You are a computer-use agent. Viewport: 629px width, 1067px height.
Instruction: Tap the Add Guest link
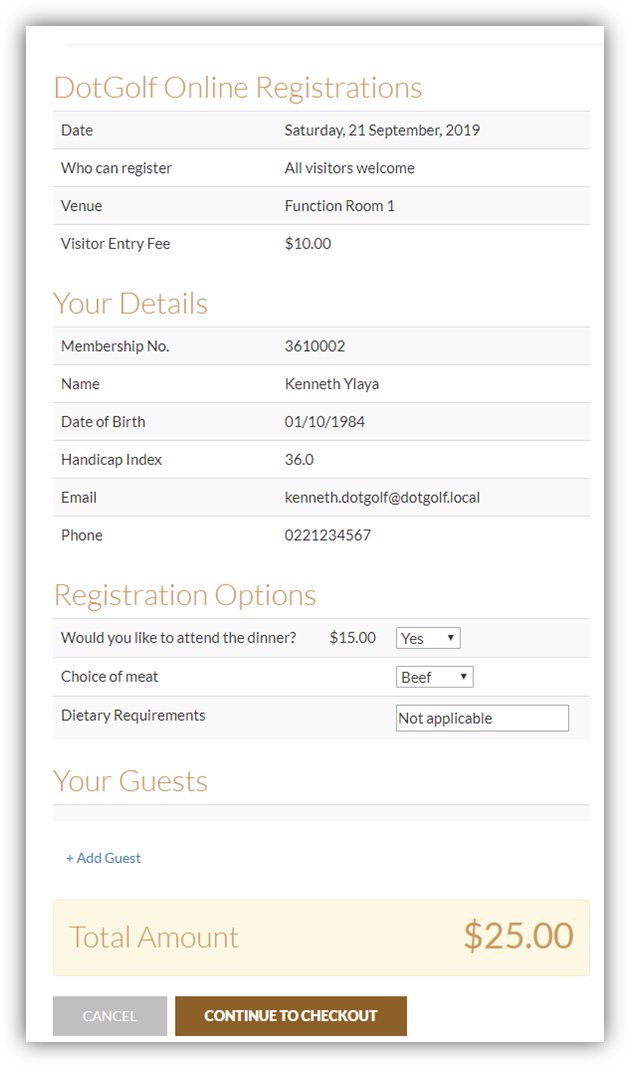pos(103,858)
